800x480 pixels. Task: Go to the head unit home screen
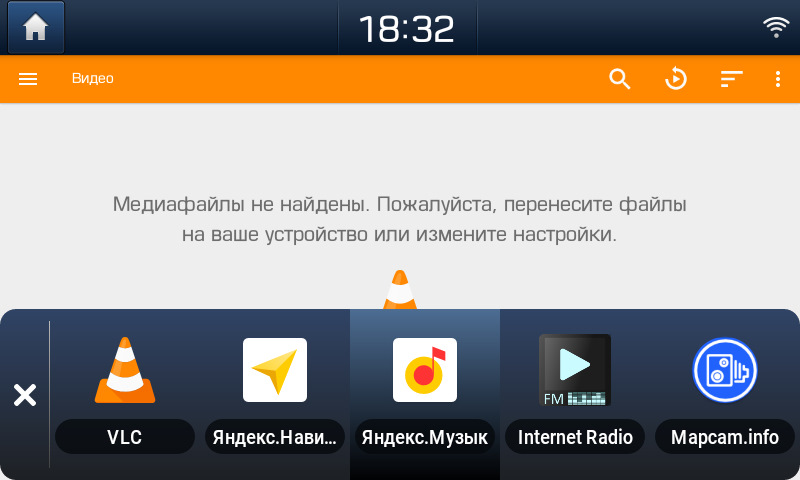tap(36, 27)
